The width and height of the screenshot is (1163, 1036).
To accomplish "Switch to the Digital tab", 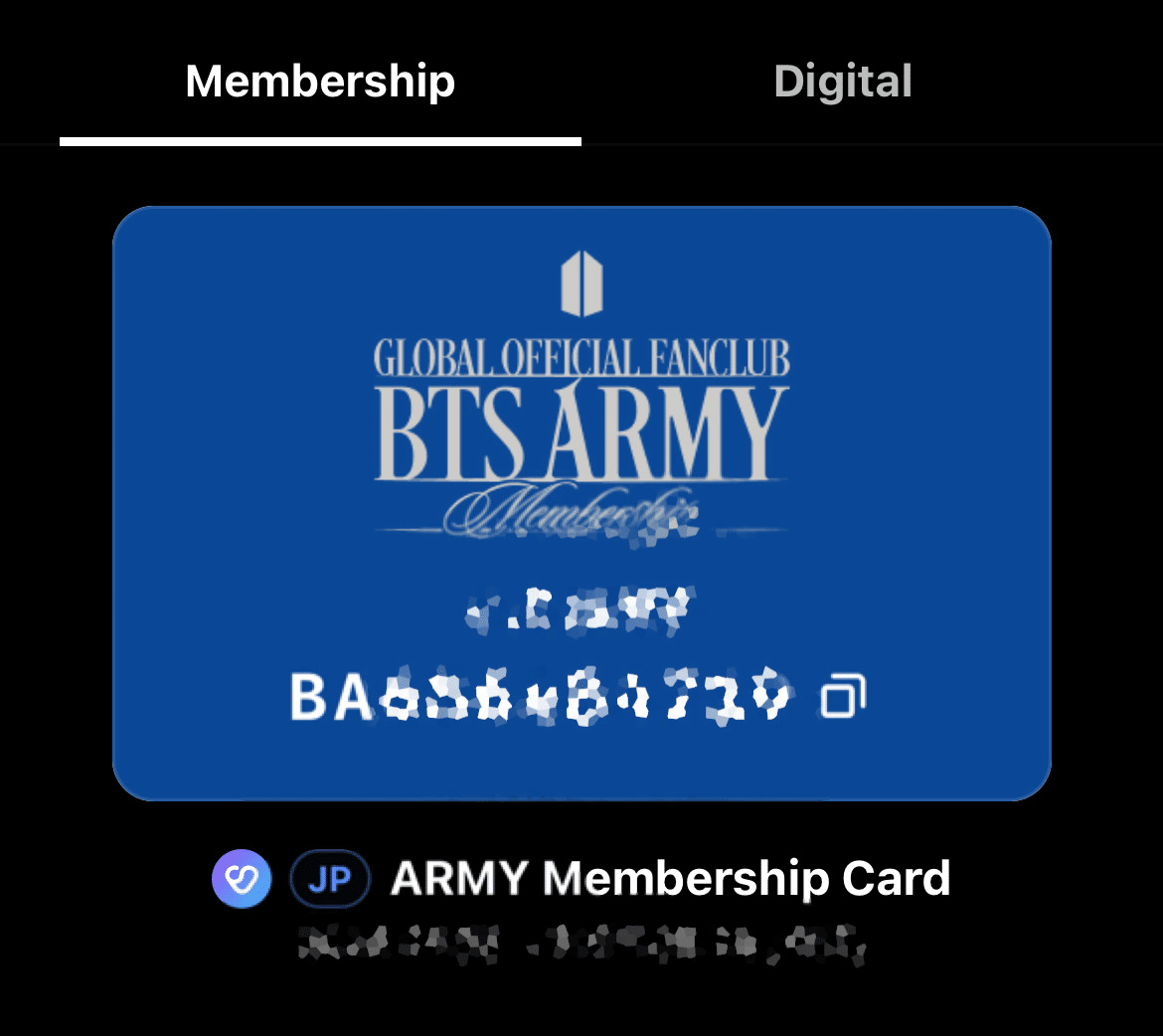I will (x=842, y=82).
